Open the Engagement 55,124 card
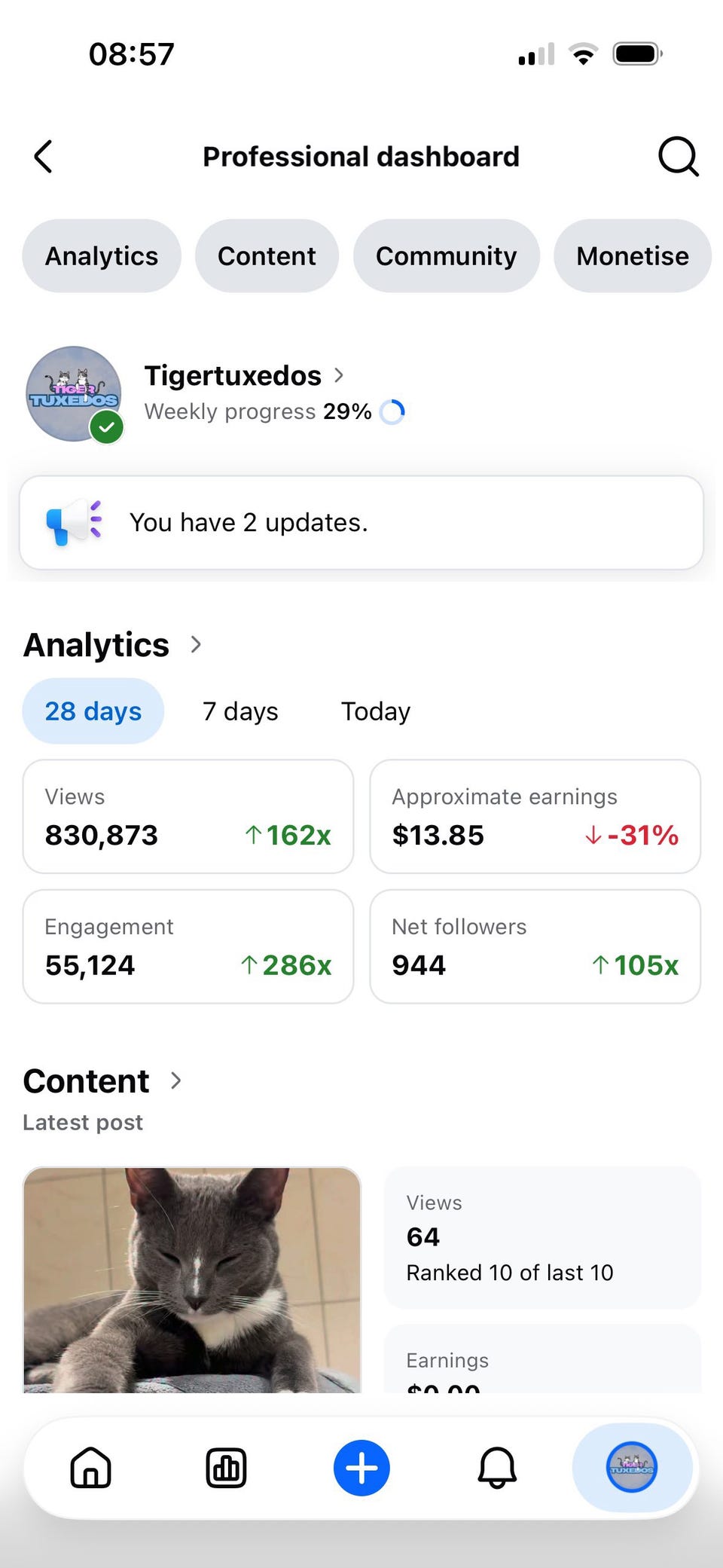 point(188,946)
